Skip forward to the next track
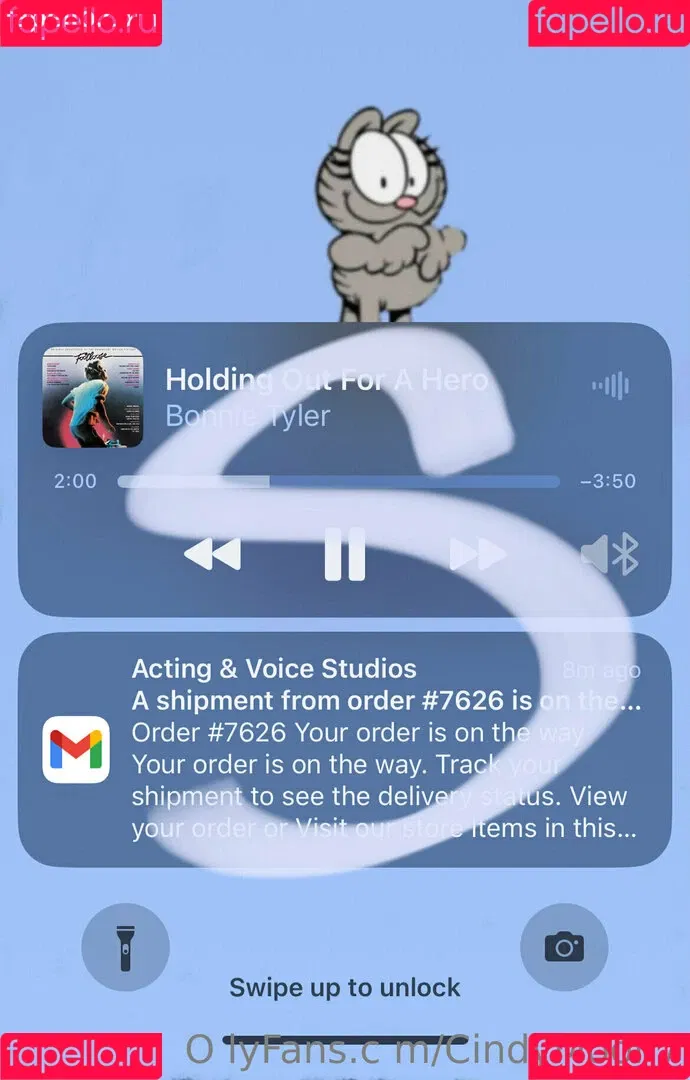 (477, 554)
